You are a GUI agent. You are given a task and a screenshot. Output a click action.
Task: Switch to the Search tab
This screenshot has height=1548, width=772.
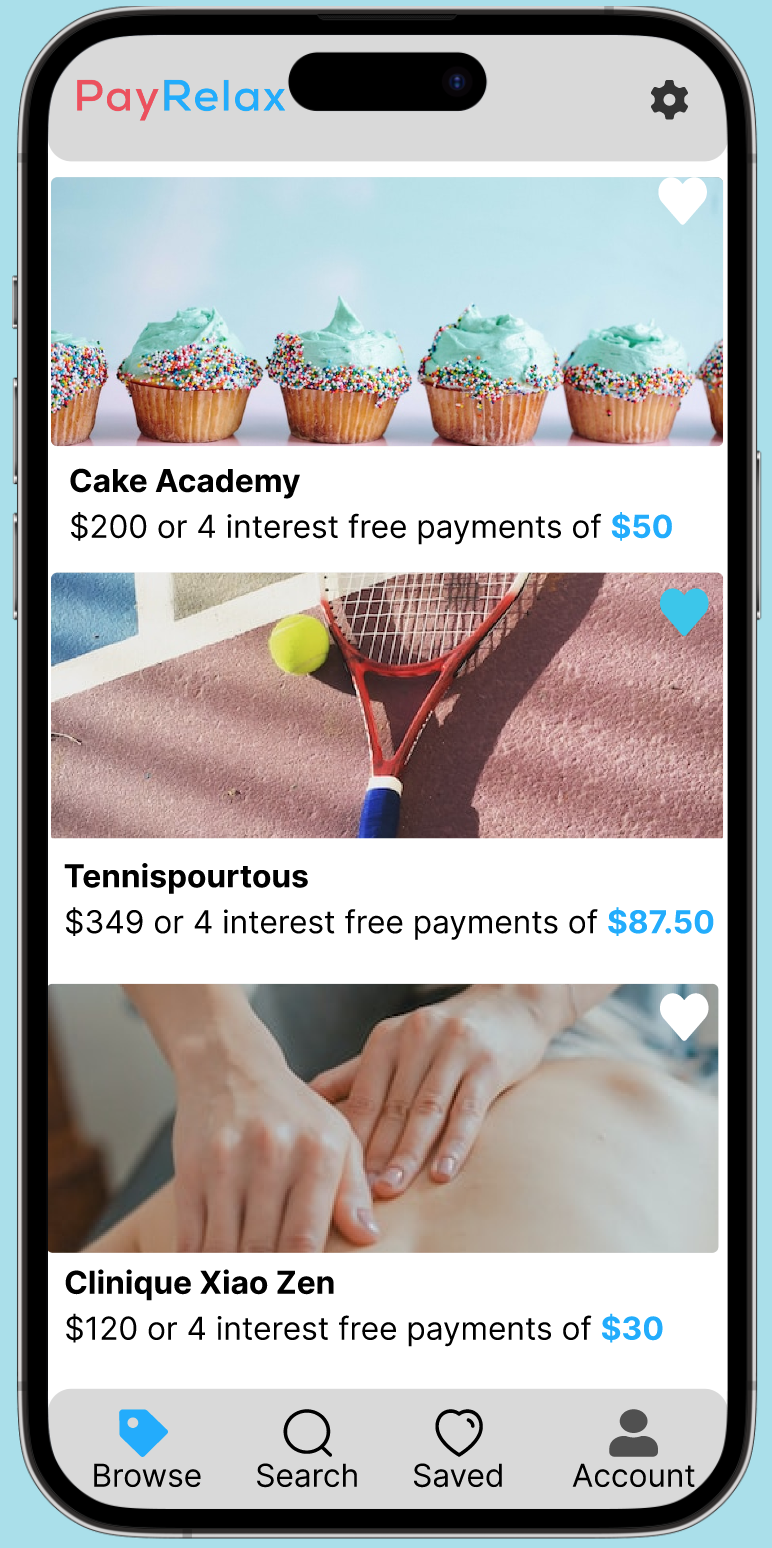[x=307, y=1450]
